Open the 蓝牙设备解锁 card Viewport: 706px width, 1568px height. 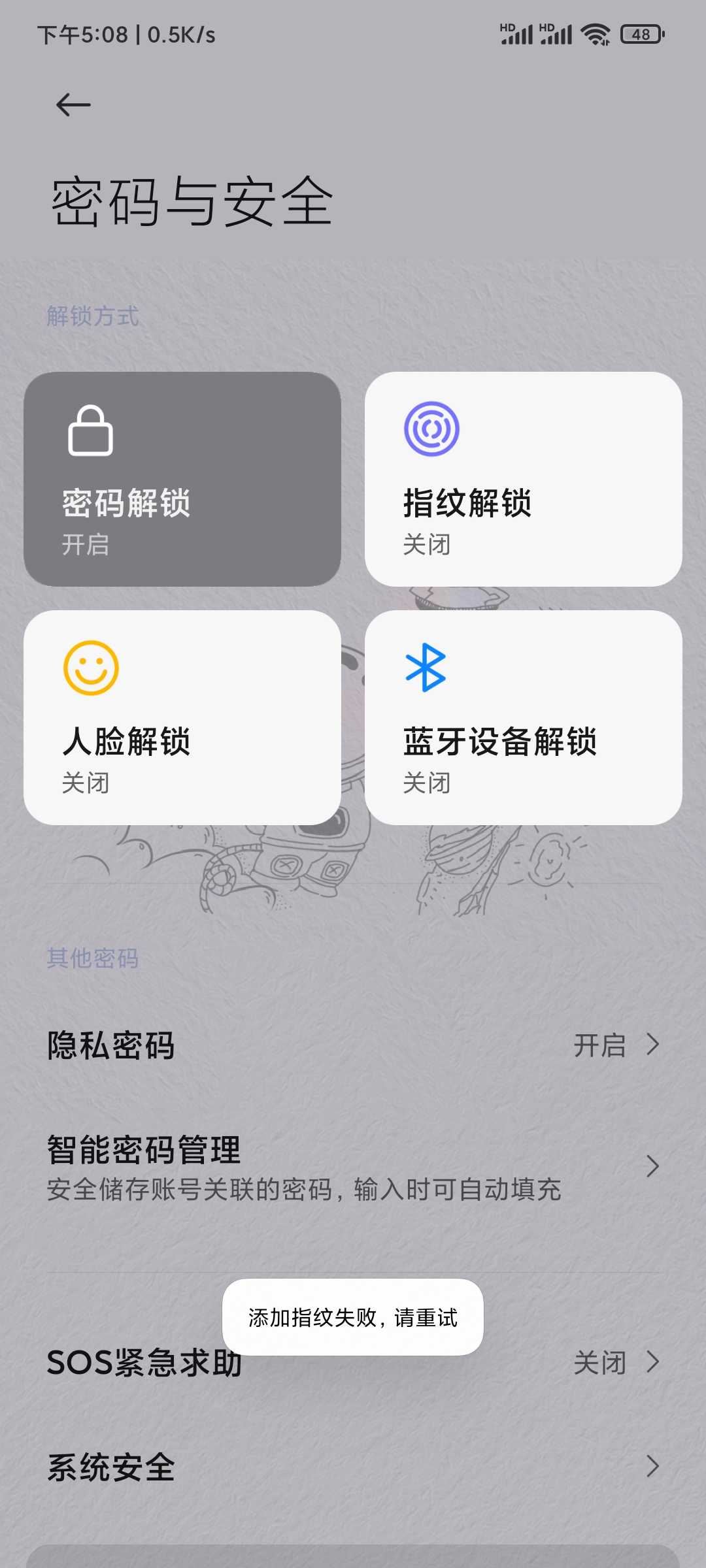coord(523,717)
